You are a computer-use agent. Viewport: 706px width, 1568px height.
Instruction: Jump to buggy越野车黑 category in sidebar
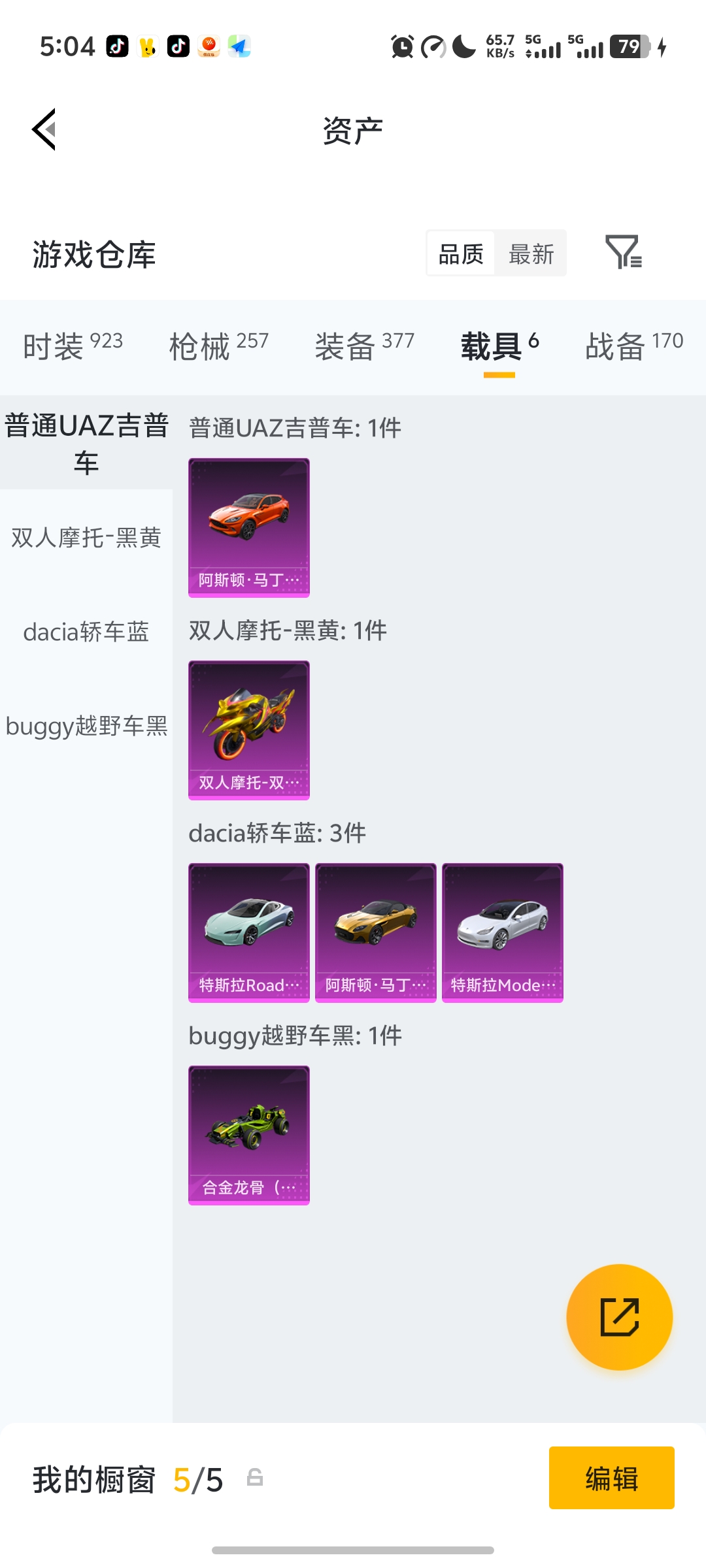click(86, 726)
